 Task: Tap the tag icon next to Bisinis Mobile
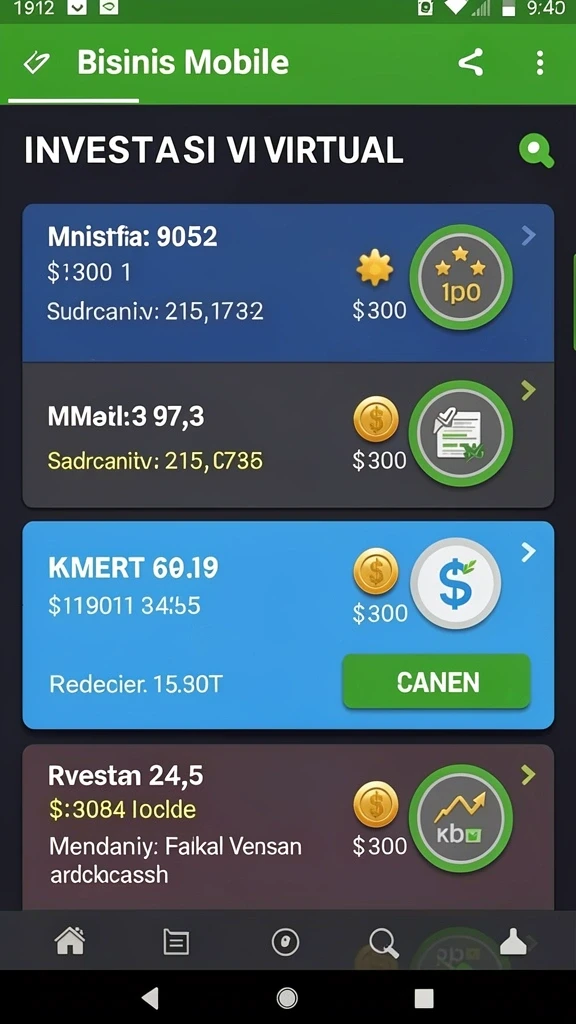click(x=36, y=63)
